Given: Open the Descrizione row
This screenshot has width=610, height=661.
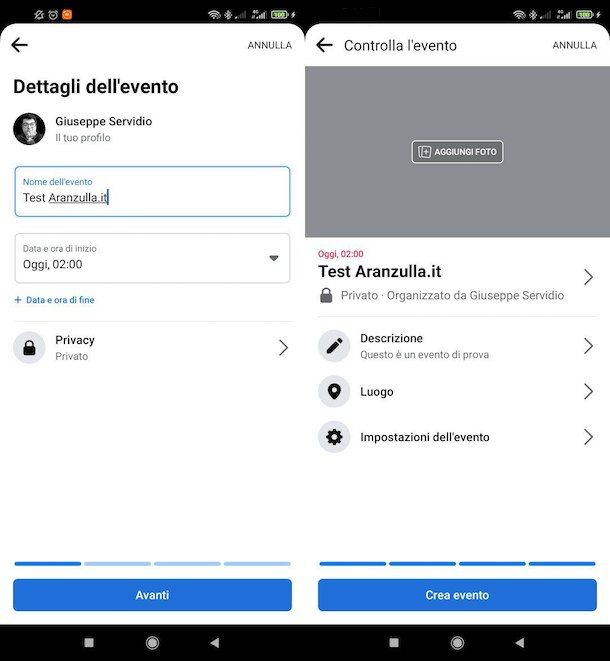Looking at the screenshot, I should tap(457, 346).
